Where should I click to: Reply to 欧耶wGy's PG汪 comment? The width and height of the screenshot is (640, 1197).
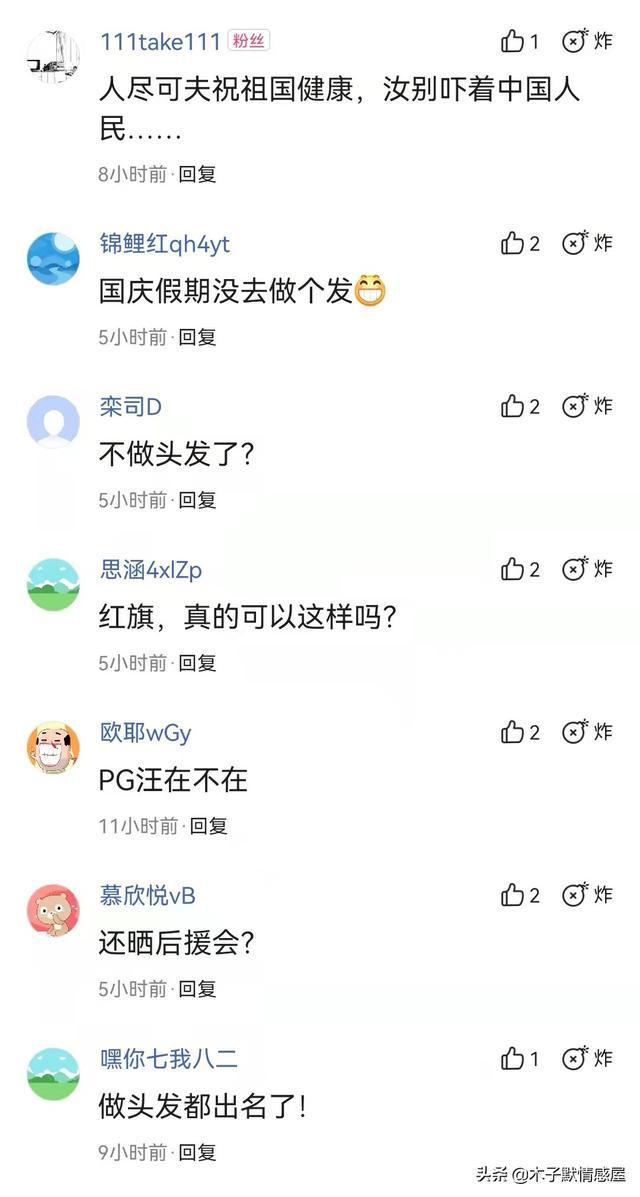(x=208, y=826)
